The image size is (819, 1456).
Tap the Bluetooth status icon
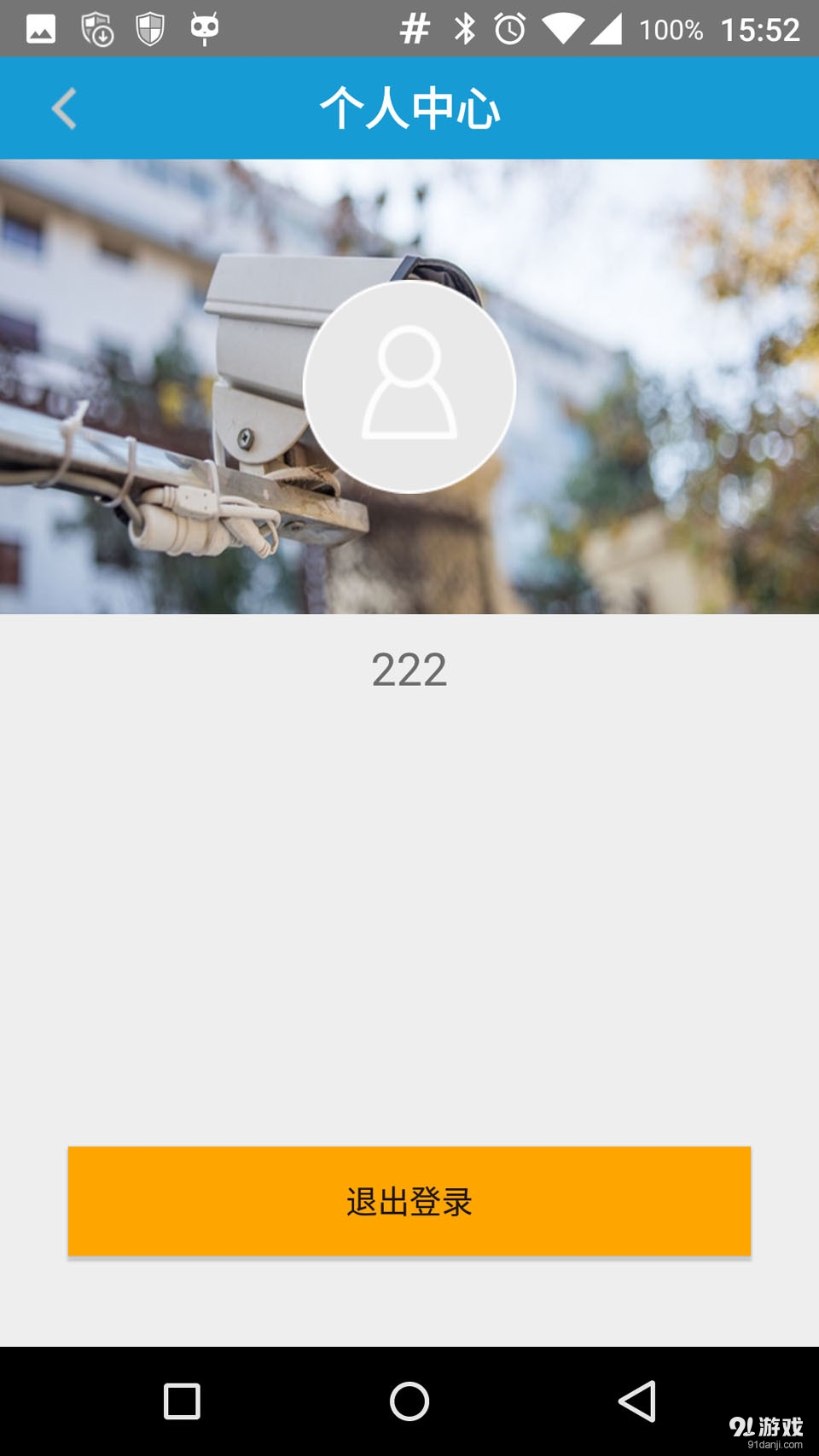(465, 28)
